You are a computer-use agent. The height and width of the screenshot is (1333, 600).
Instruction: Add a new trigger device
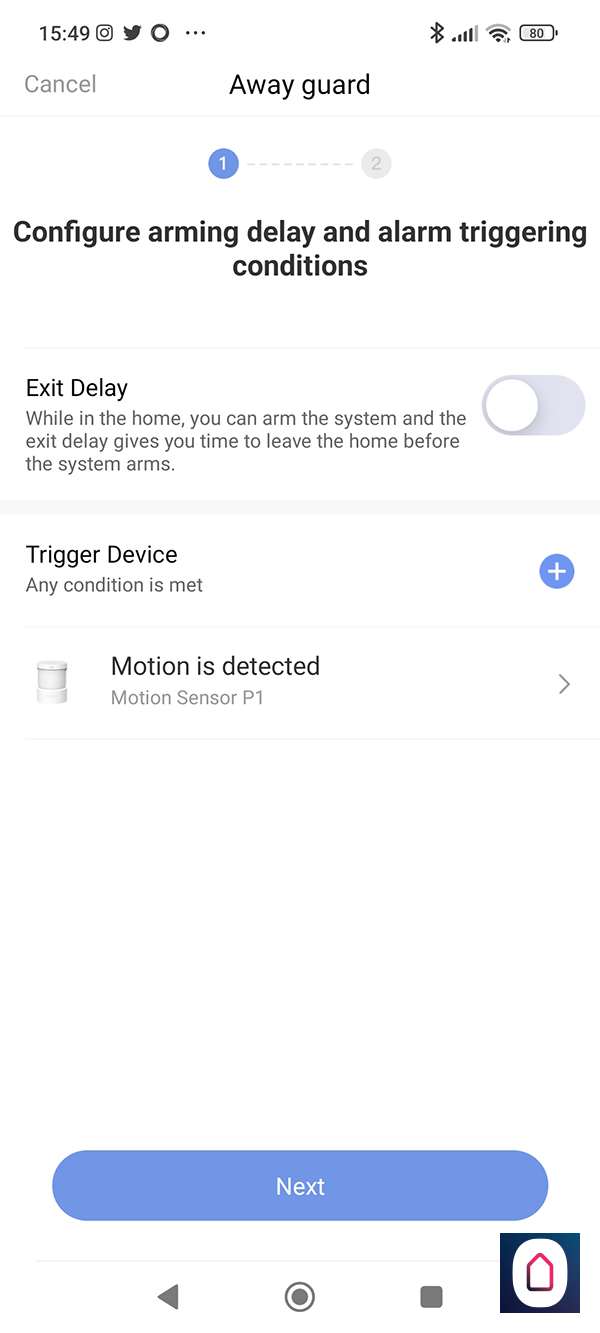(x=556, y=571)
